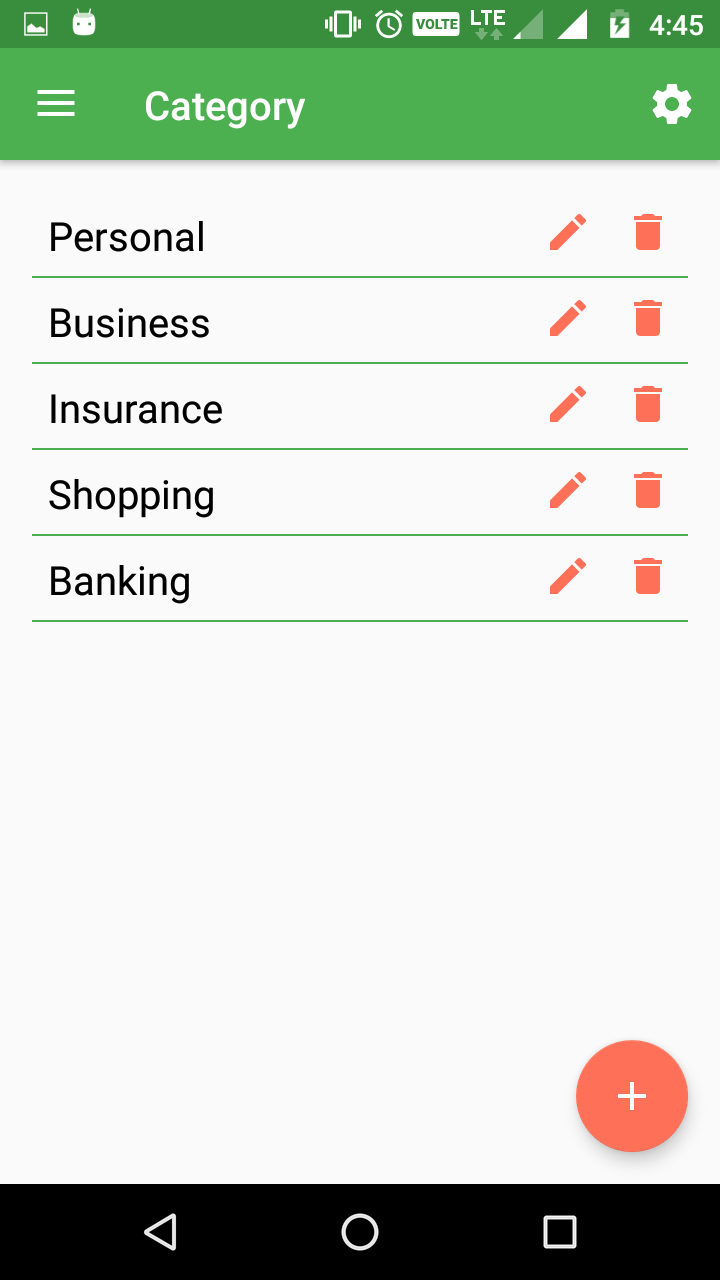This screenshot has width=720, height=1280.
Task: Open the Banking category row
Action: tap(120, 582)
